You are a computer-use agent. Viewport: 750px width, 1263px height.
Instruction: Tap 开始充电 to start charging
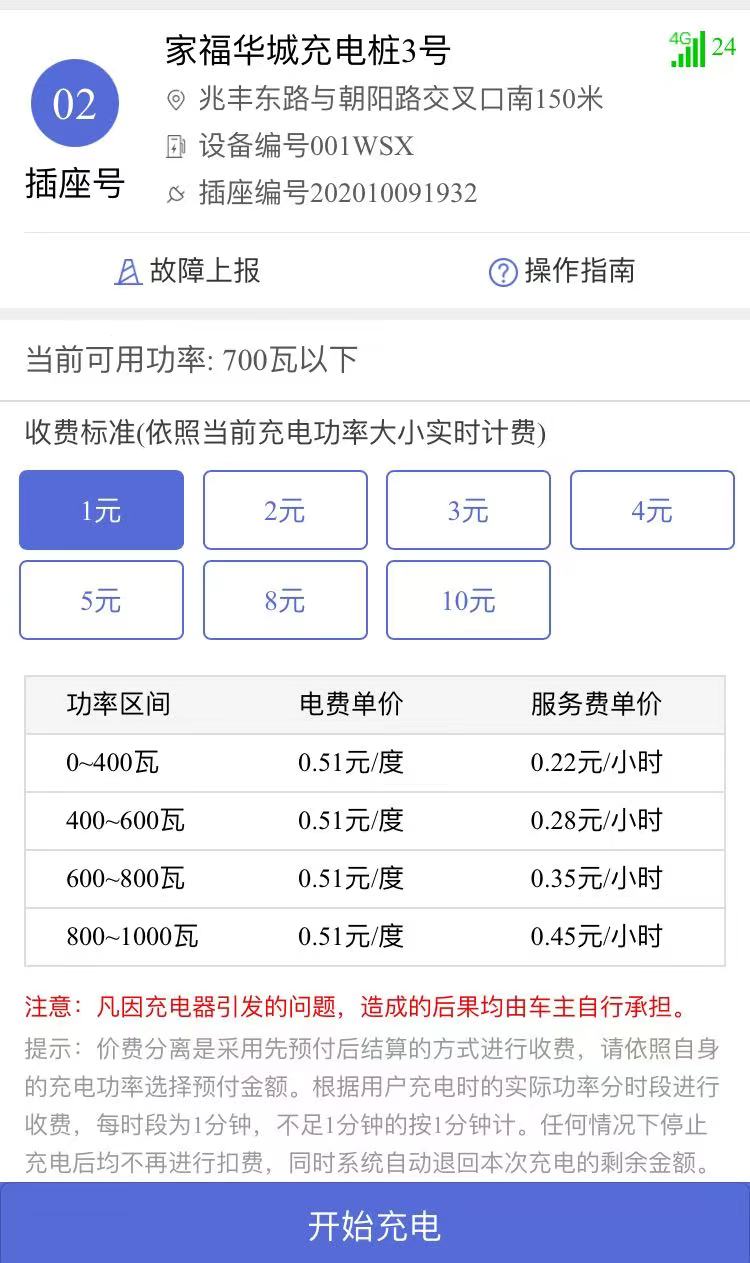tap(375, 1224)
